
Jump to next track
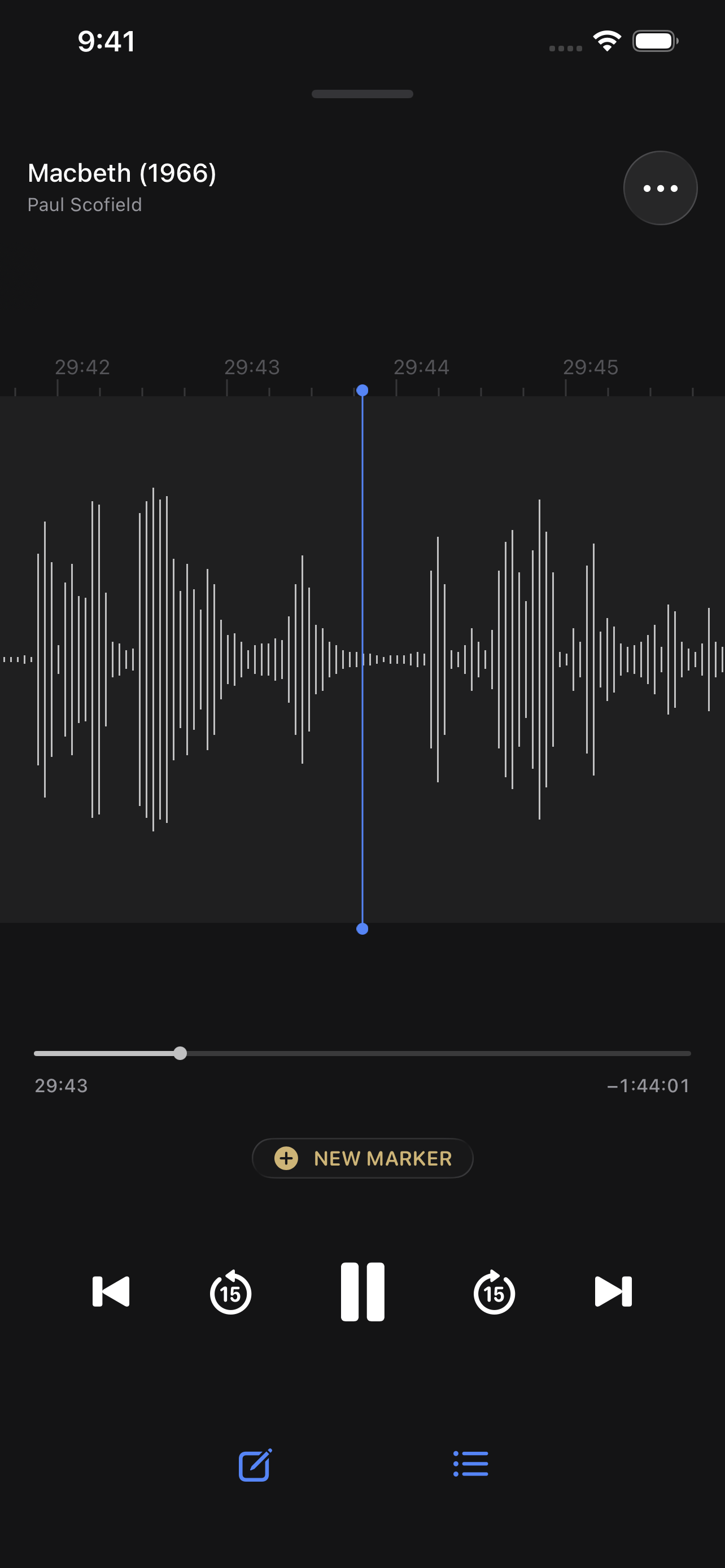click(613, 1291)
